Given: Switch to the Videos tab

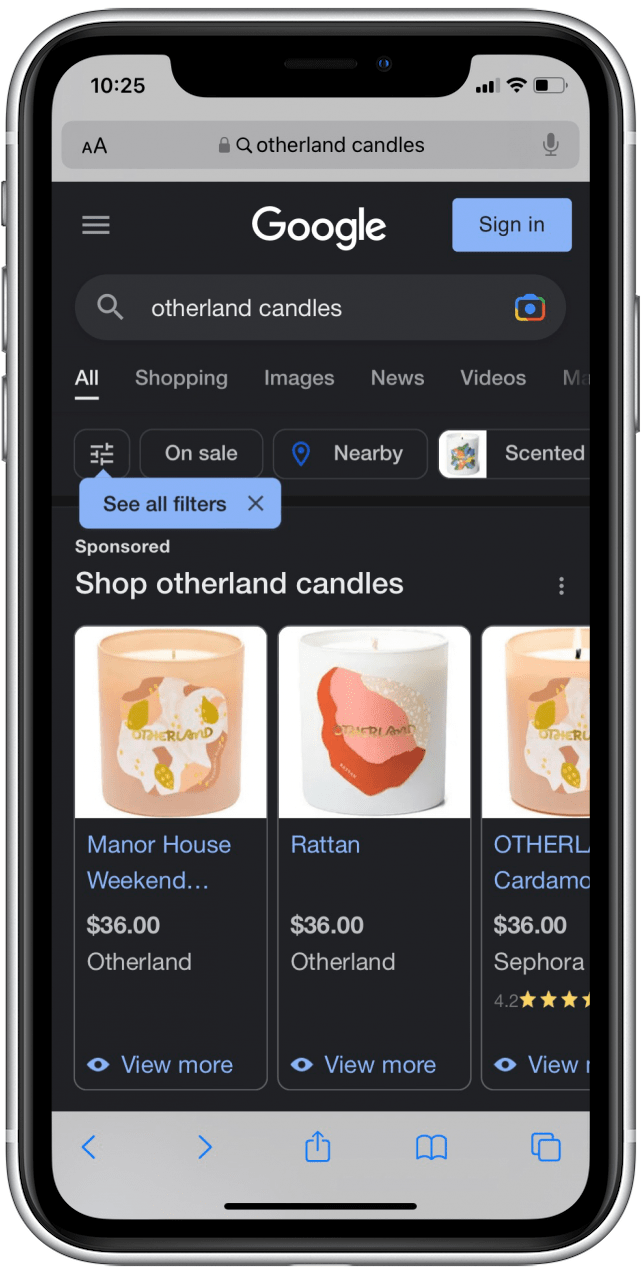Looking at the screenshot, I should pyautogui.click(x=493, y=378).
